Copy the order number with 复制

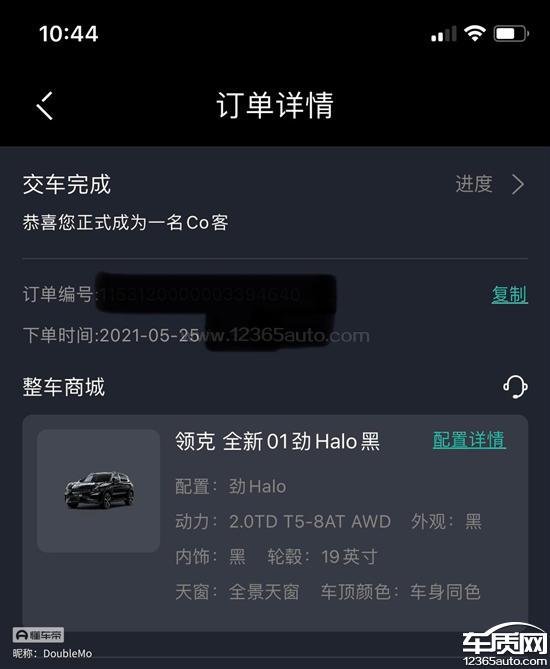509,294
